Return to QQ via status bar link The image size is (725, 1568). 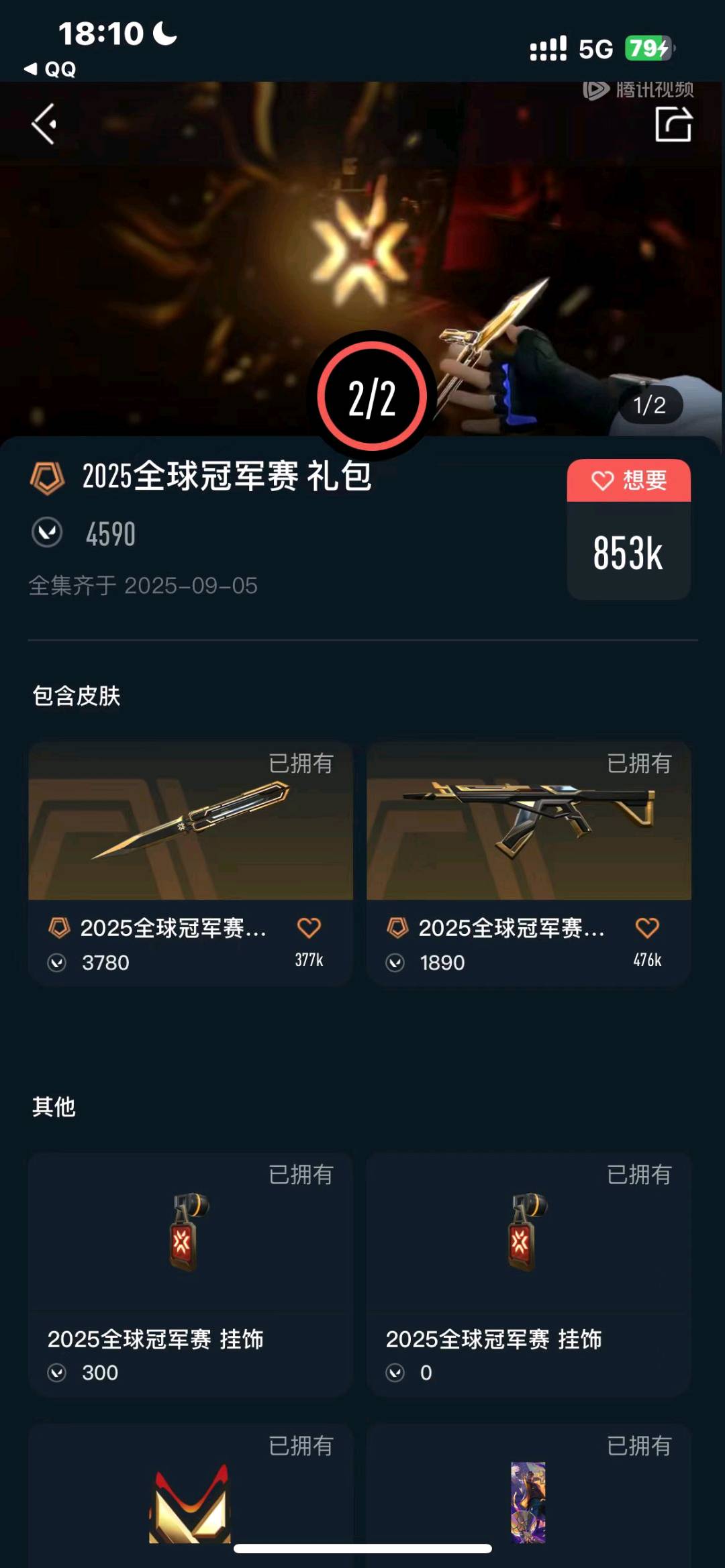[50, 69]
